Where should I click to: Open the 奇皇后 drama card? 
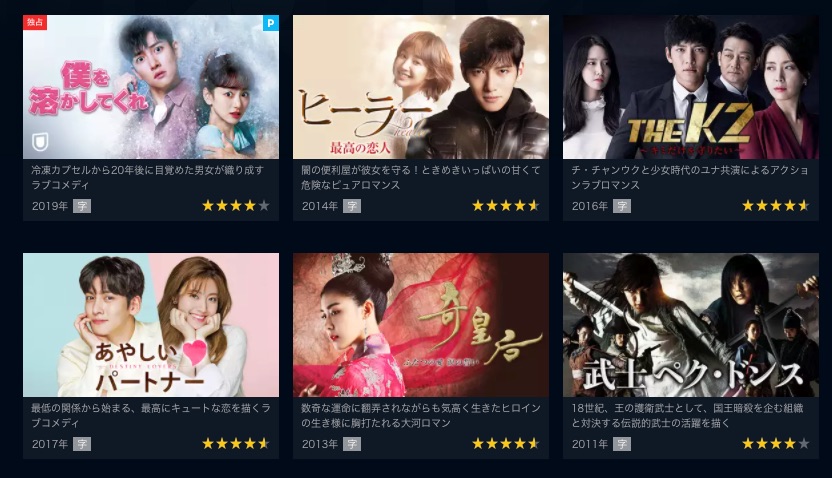point(421,326)
